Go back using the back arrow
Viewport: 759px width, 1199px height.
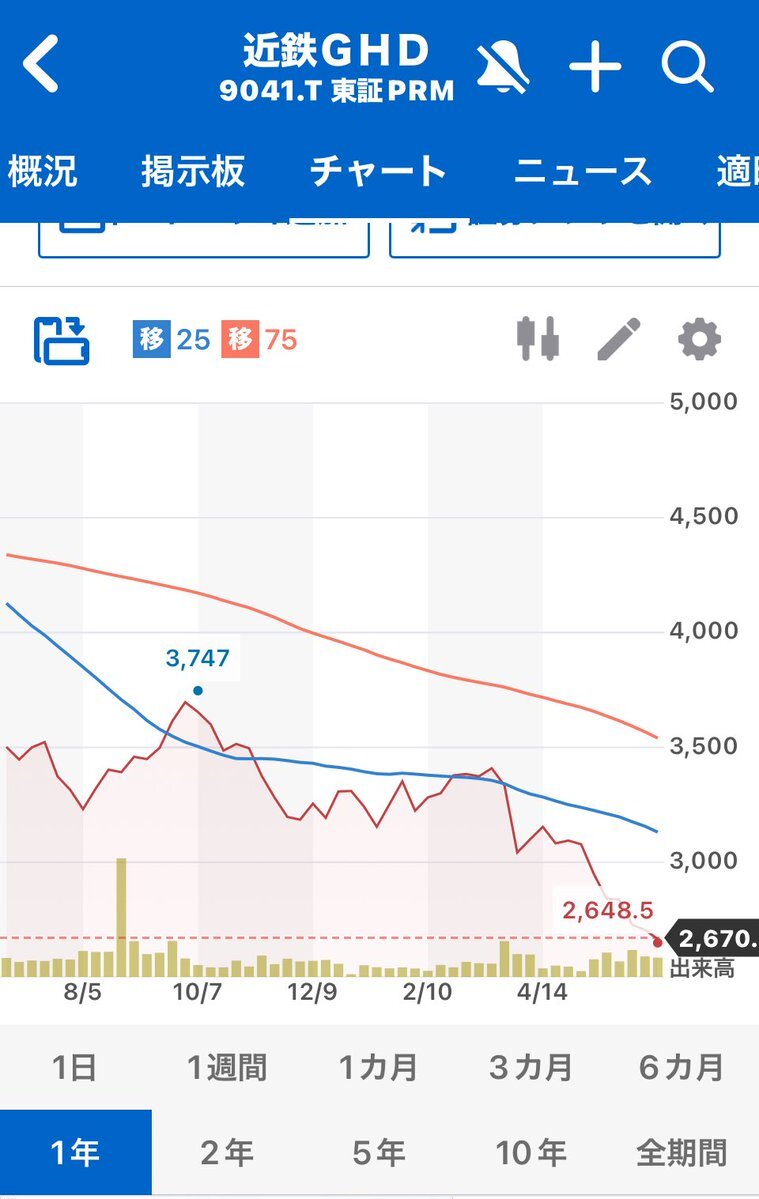41,66
